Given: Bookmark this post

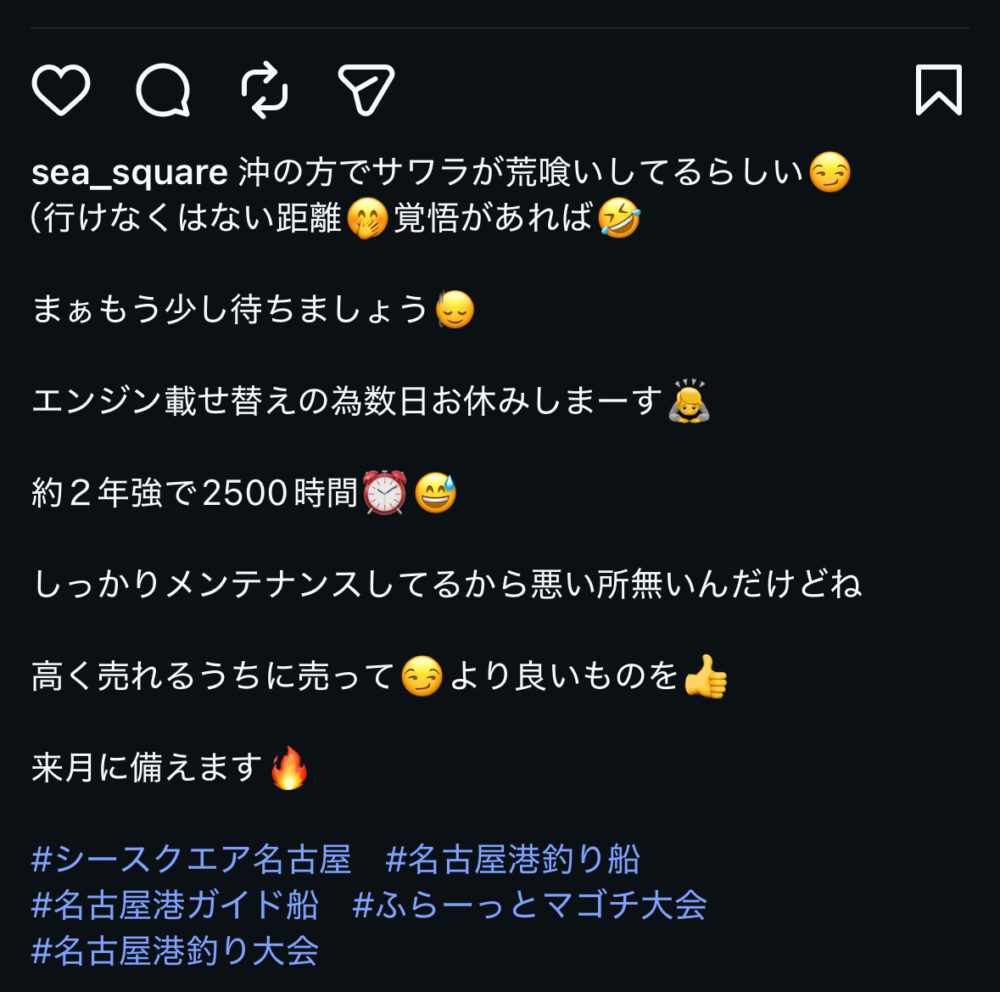Looking at the screenshot, I should (938, 91).
